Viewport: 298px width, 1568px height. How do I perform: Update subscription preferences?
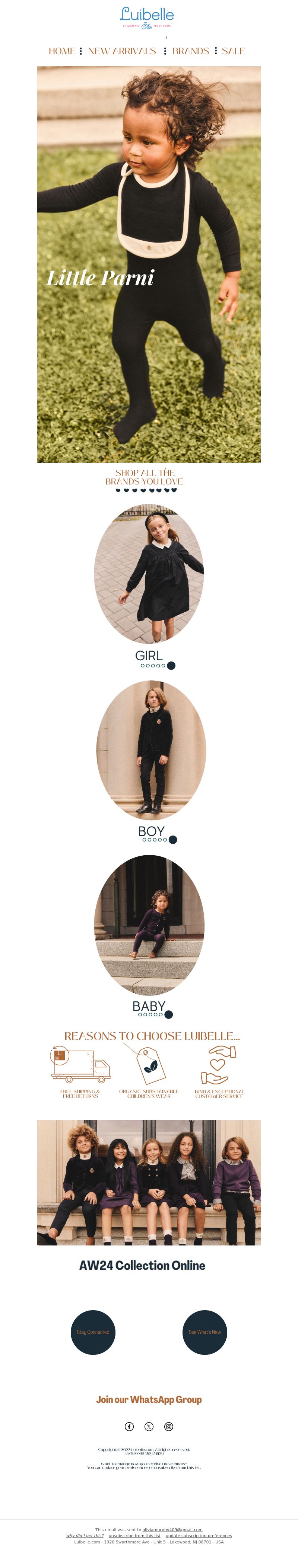click(x=199, y=1536)
